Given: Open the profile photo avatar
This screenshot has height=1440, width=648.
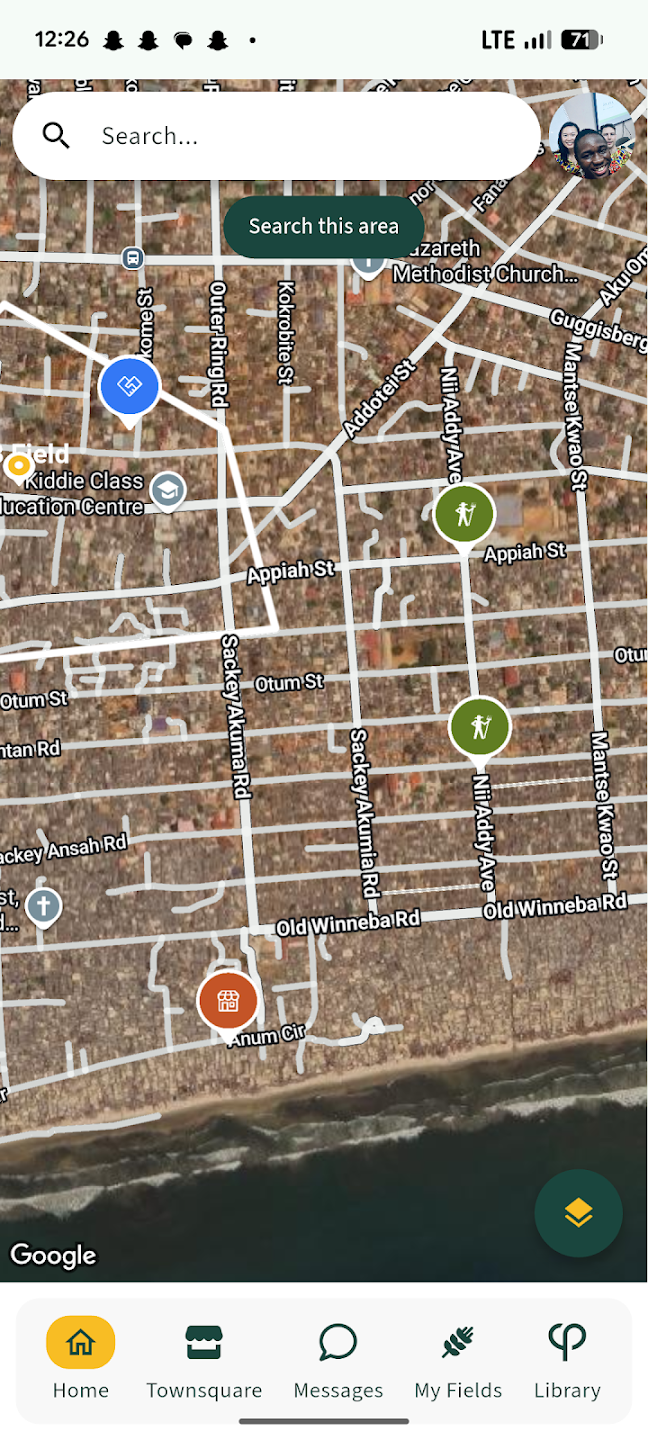Looking at the screenshot, I should click(591, 136).
